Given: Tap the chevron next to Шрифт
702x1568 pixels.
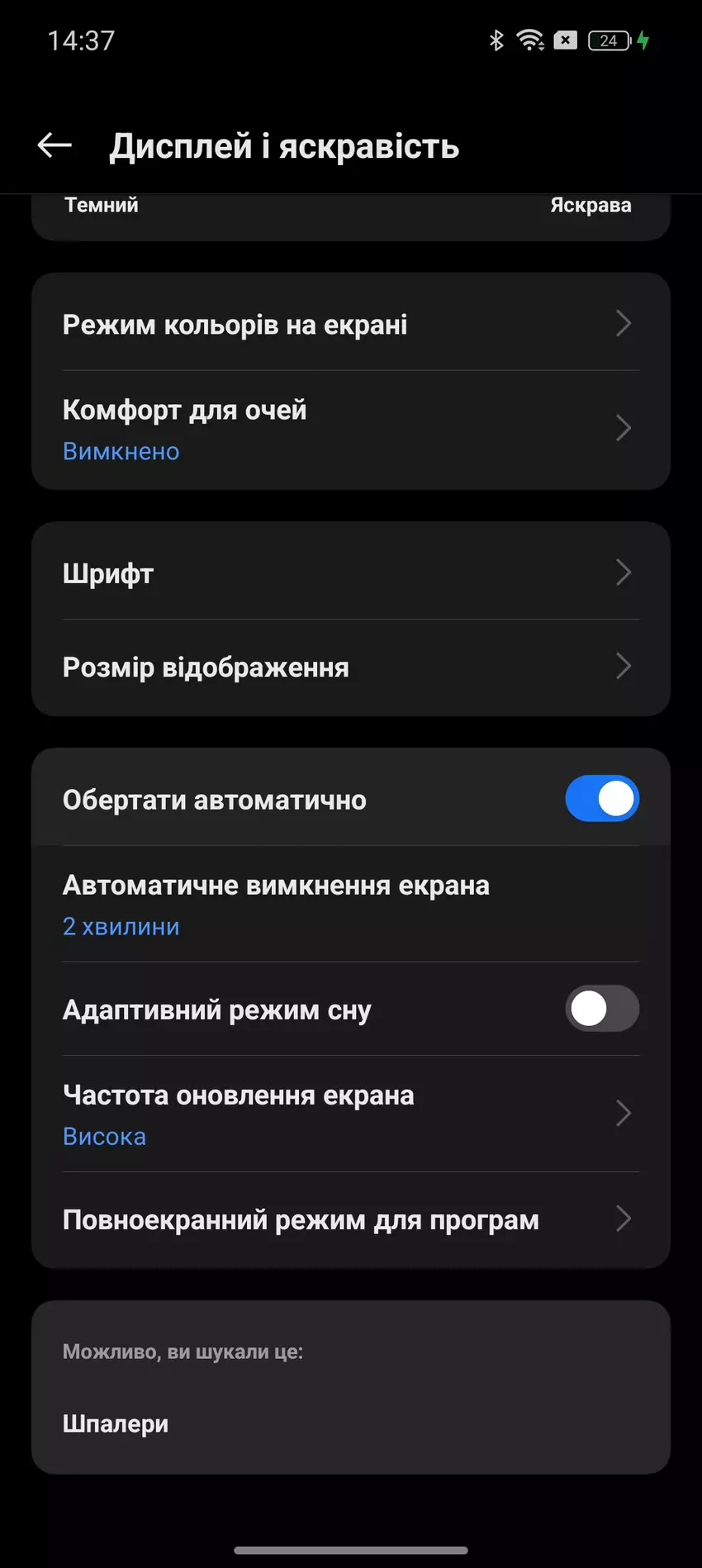Looking at the screenshot, I should tap(624, 573).
